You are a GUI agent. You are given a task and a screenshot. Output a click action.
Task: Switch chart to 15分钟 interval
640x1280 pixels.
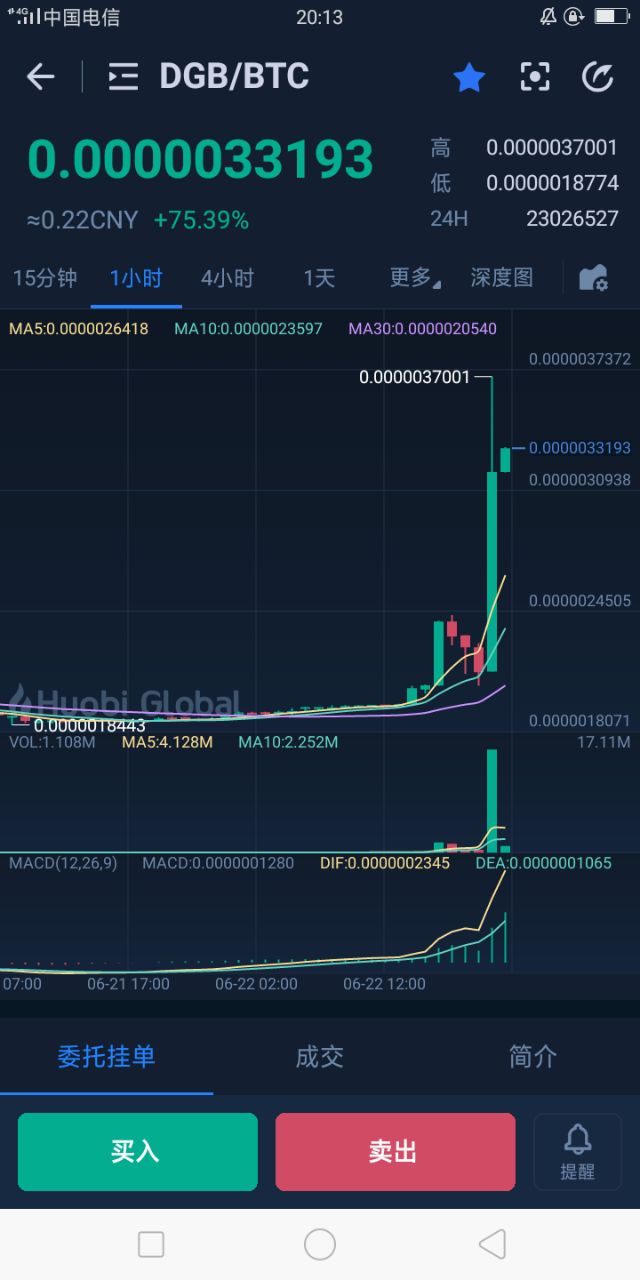pyautogui.click(x=45, y=278)
